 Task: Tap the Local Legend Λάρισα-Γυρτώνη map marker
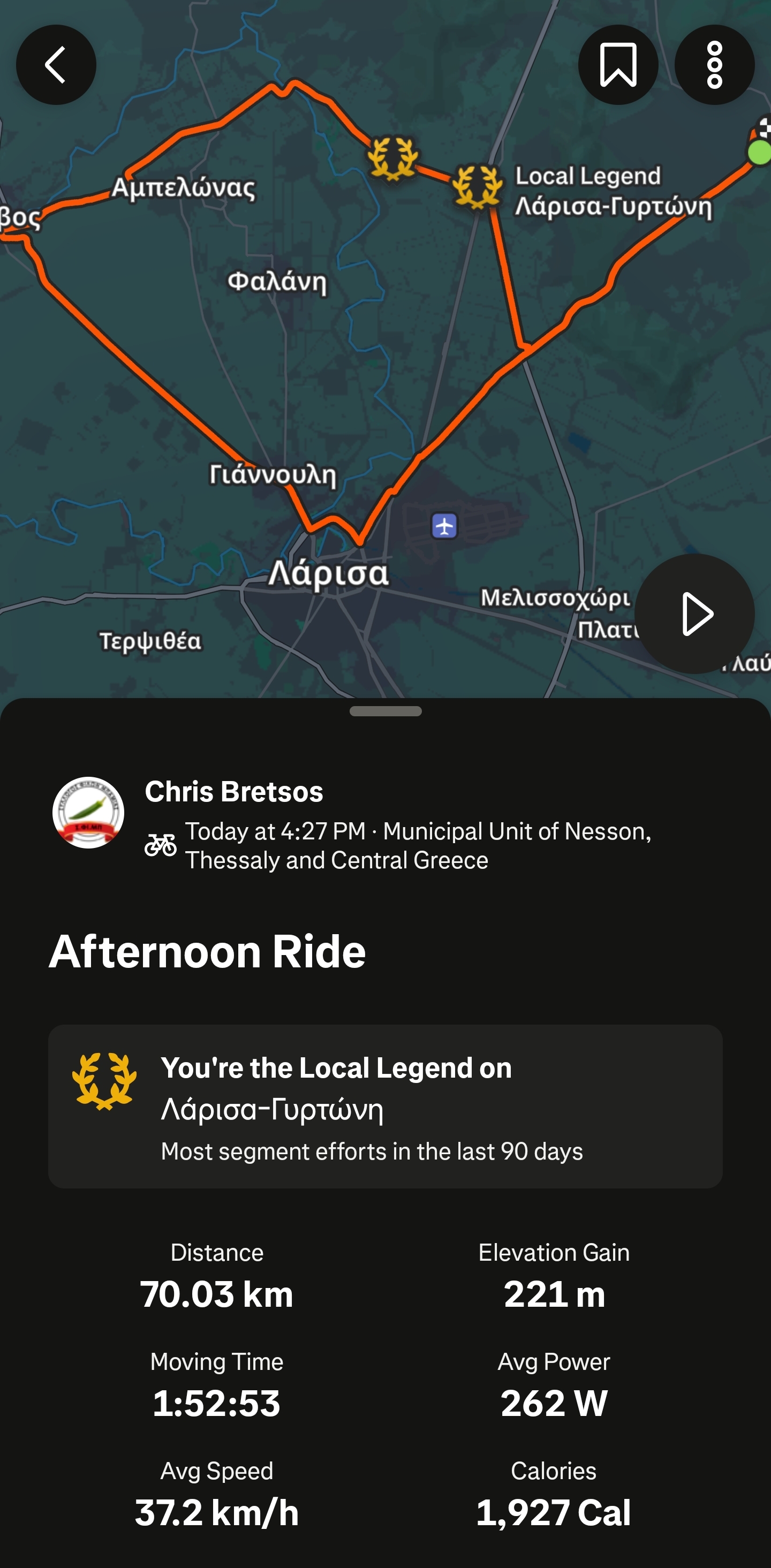pos(478,187)
